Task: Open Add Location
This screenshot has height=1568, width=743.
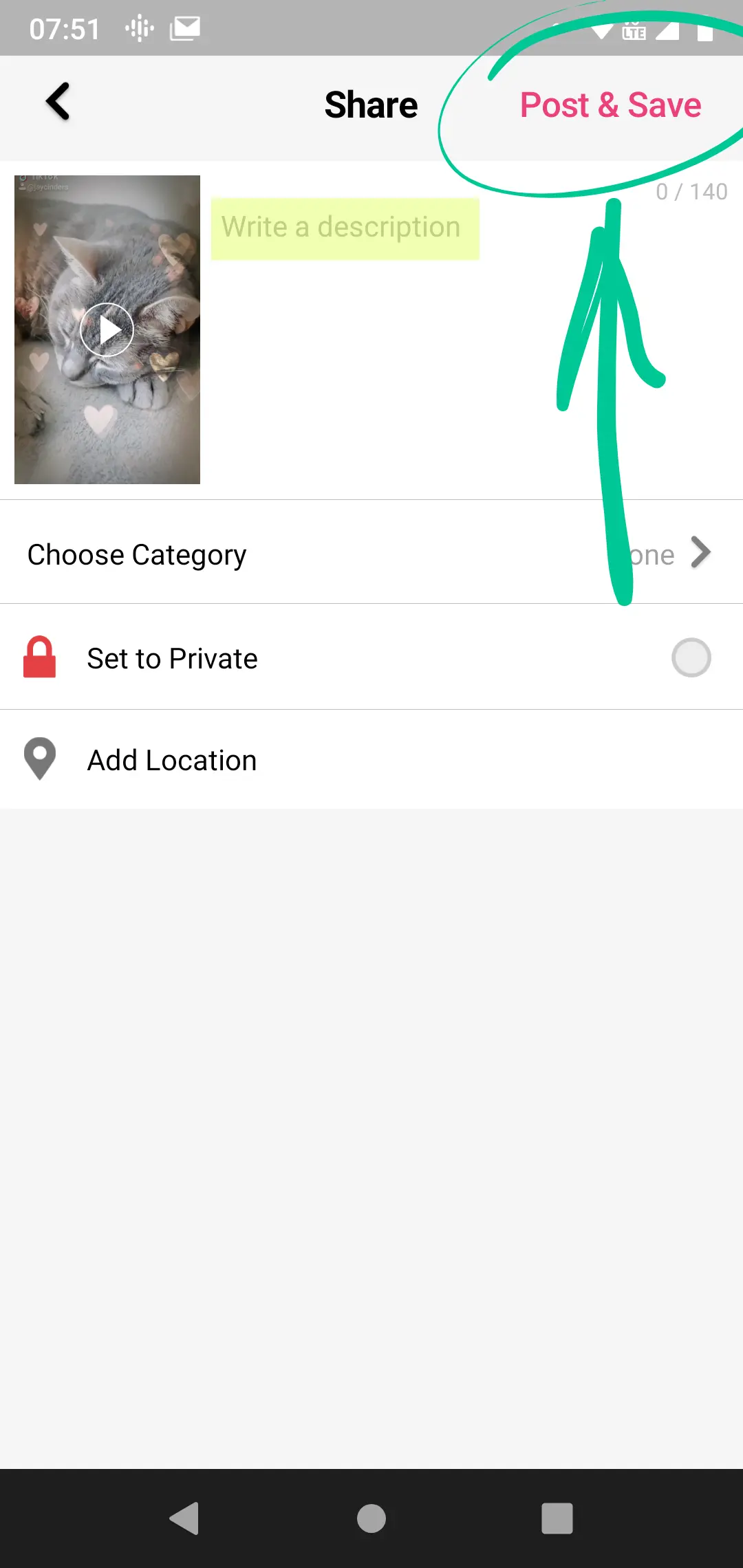Action: 172,760
